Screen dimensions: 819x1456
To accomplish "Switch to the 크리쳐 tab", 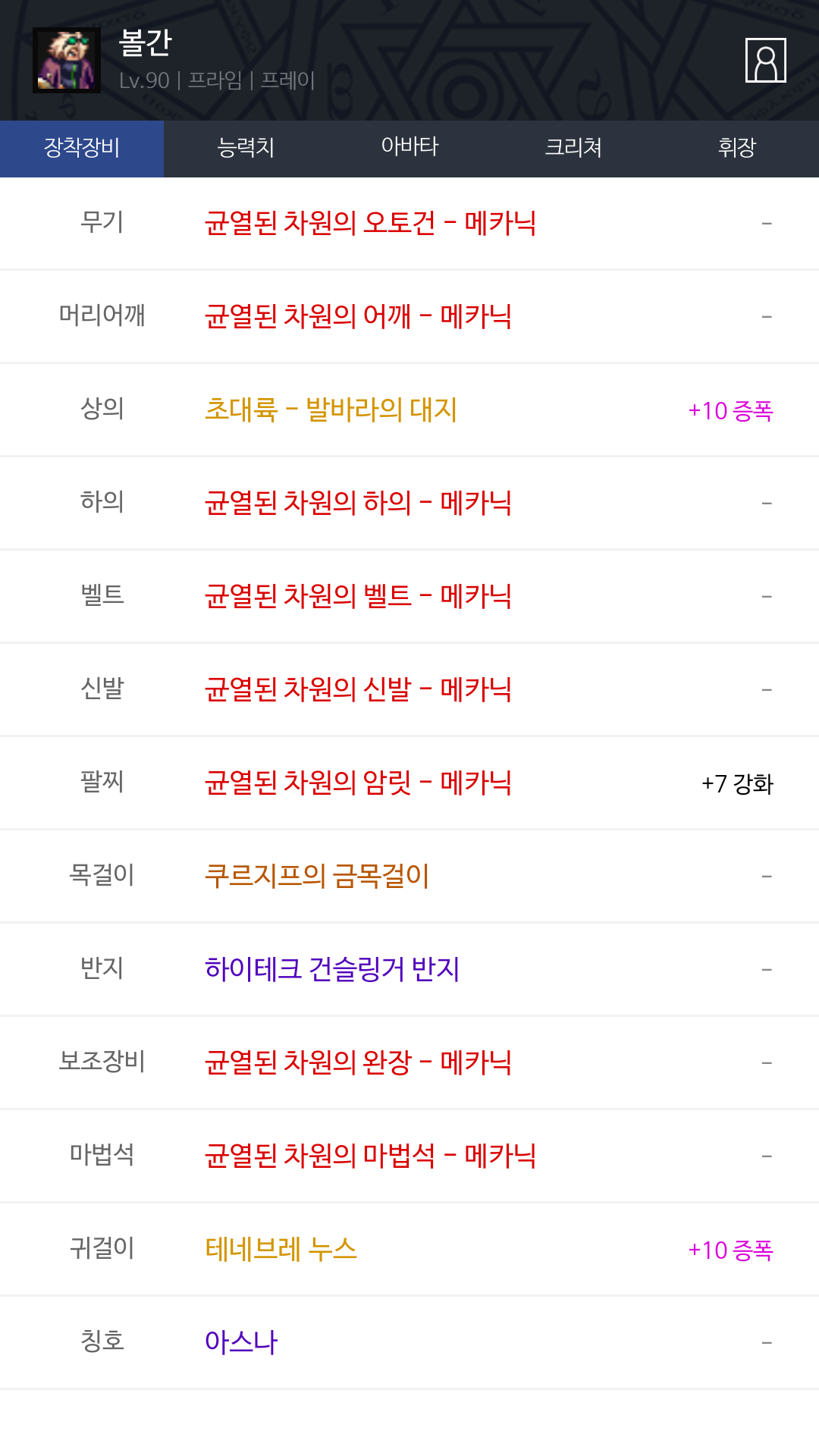I will click(x=573, y=148).
